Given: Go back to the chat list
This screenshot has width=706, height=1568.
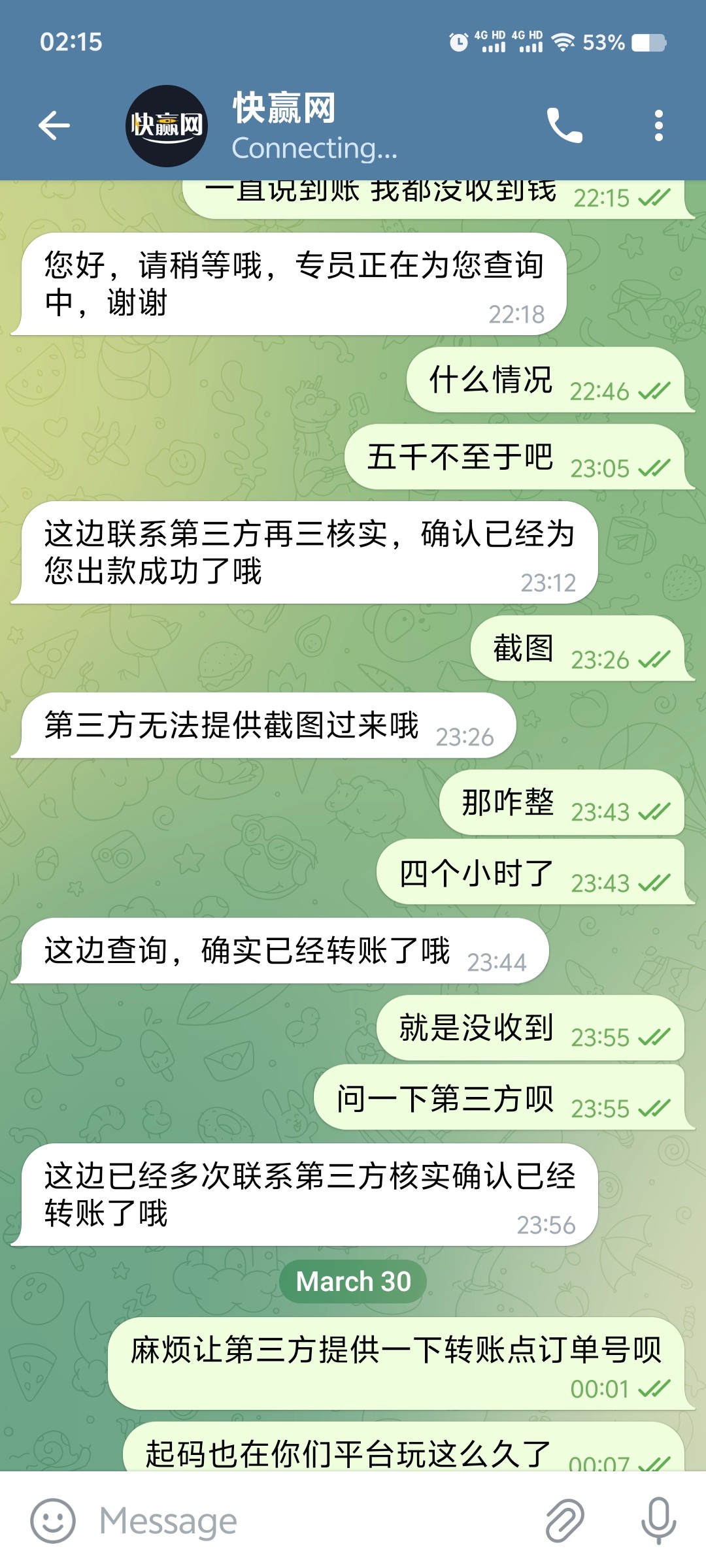Looking at the screenshot, I should click(x=54, y=125).
